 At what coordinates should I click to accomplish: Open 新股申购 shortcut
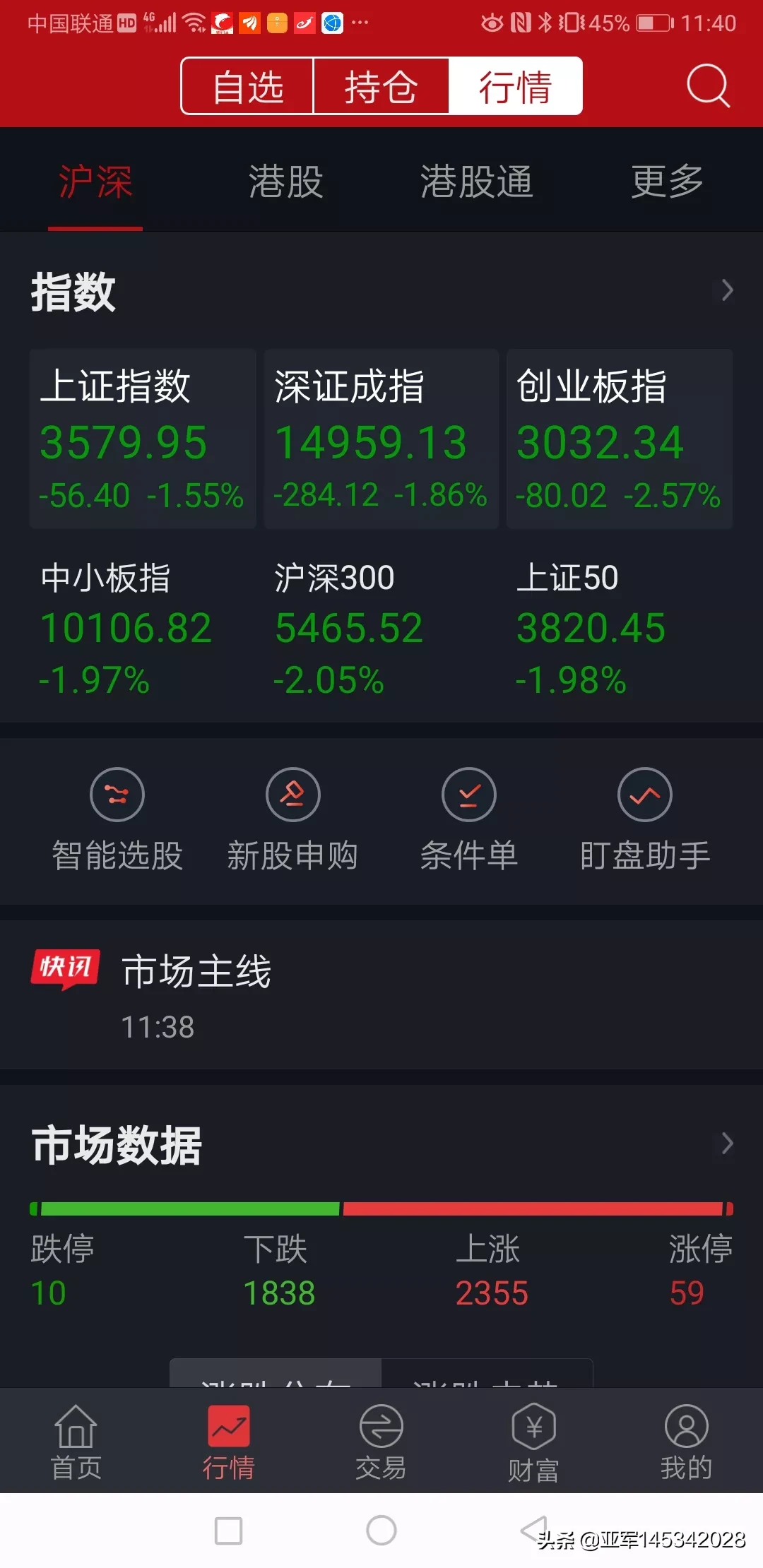tap(292, 820)
